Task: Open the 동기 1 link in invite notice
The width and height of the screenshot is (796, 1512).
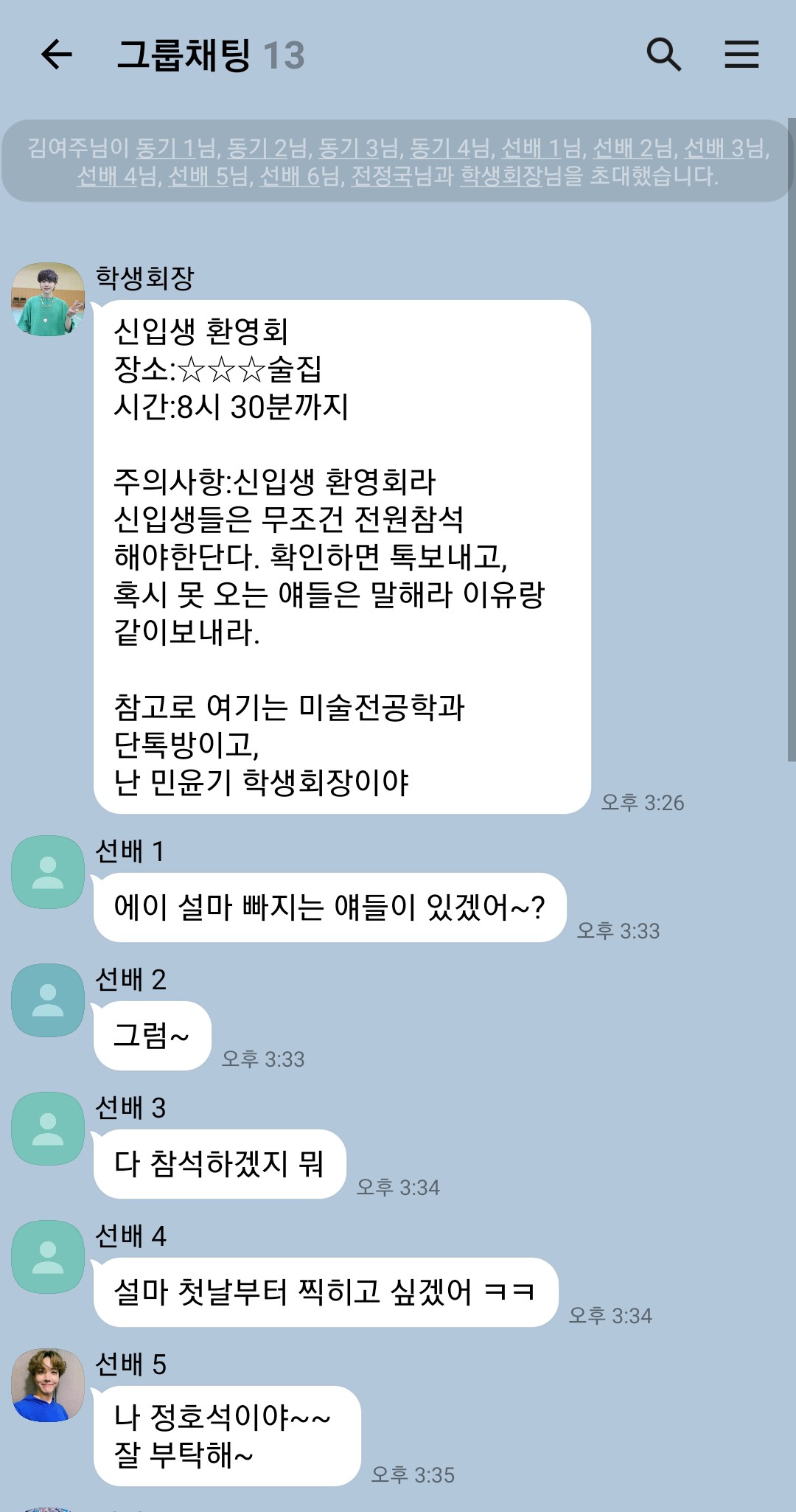Action: (x=165, y=148)
